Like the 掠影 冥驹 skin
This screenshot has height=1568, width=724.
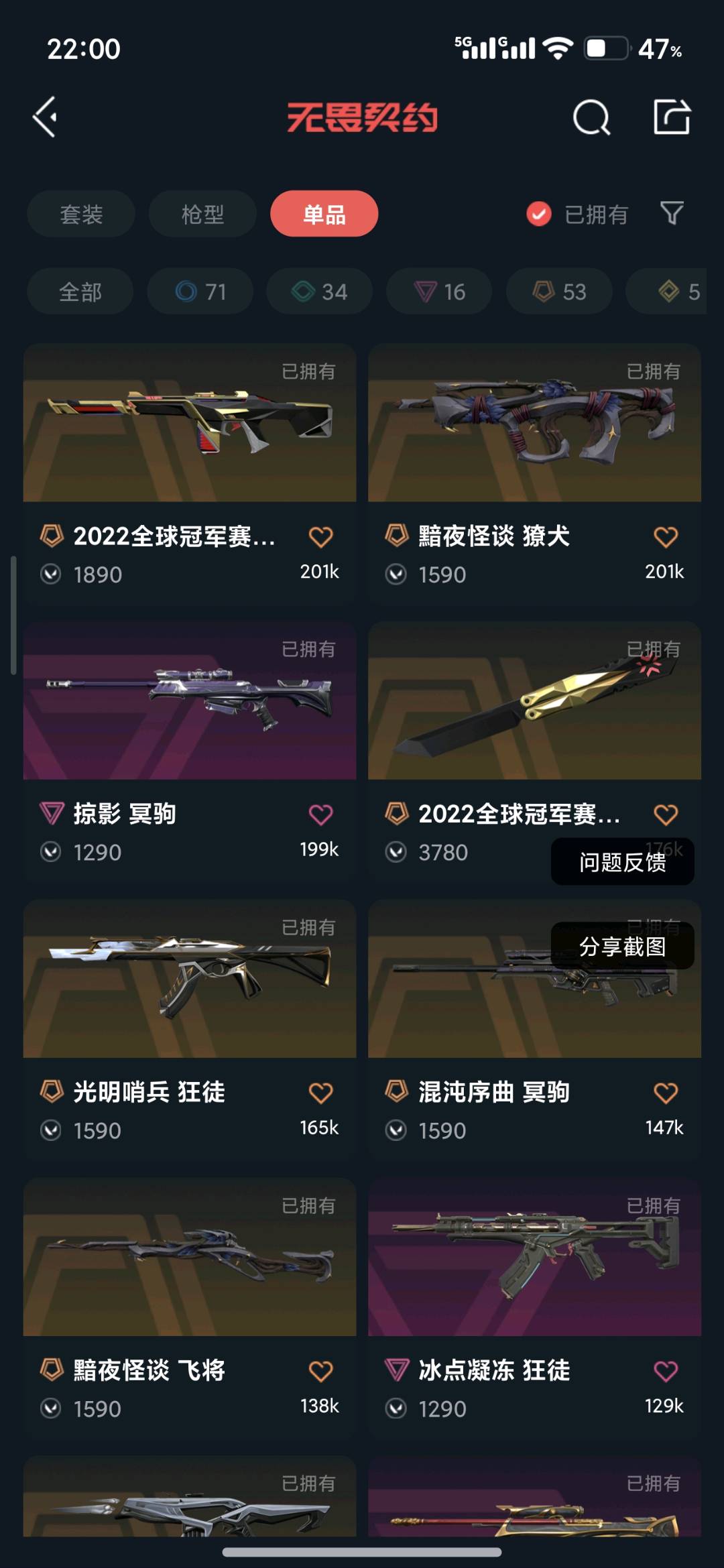pyautogui.click(x=320, y=815)
